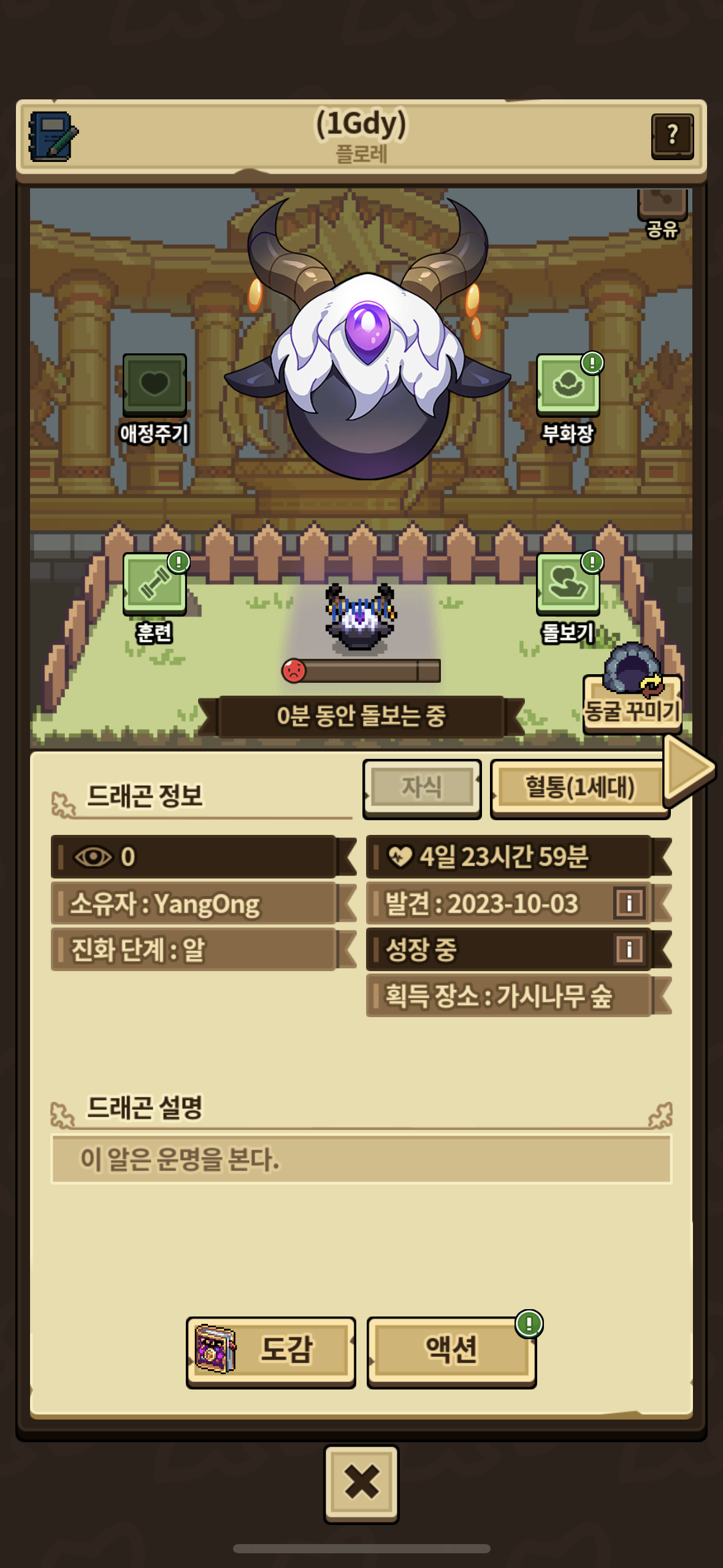Open the 도감 encyclopedia
The height and width of the screenshot is (1568, 723).
tap(271, 1351)
